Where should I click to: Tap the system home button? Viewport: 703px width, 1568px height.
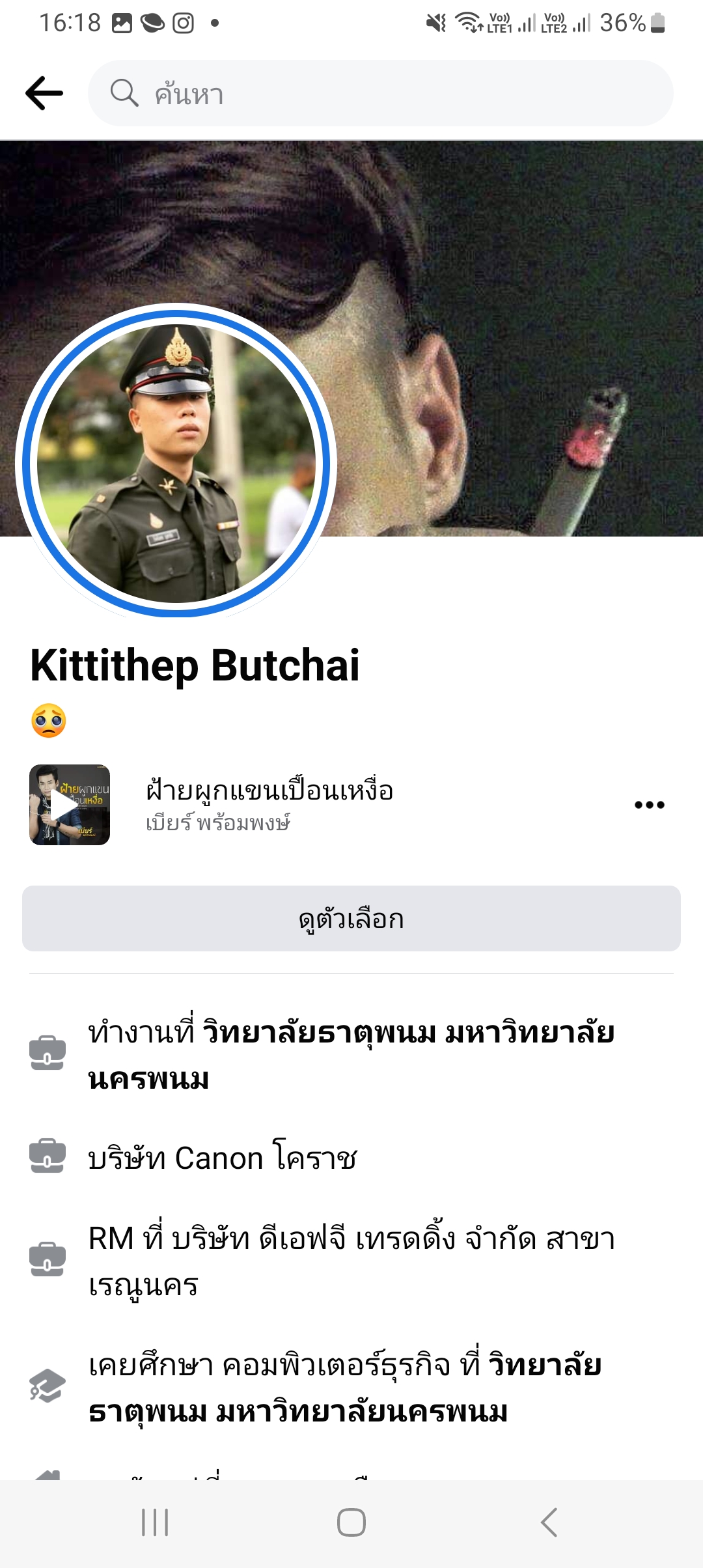[x=351, y=1522]
